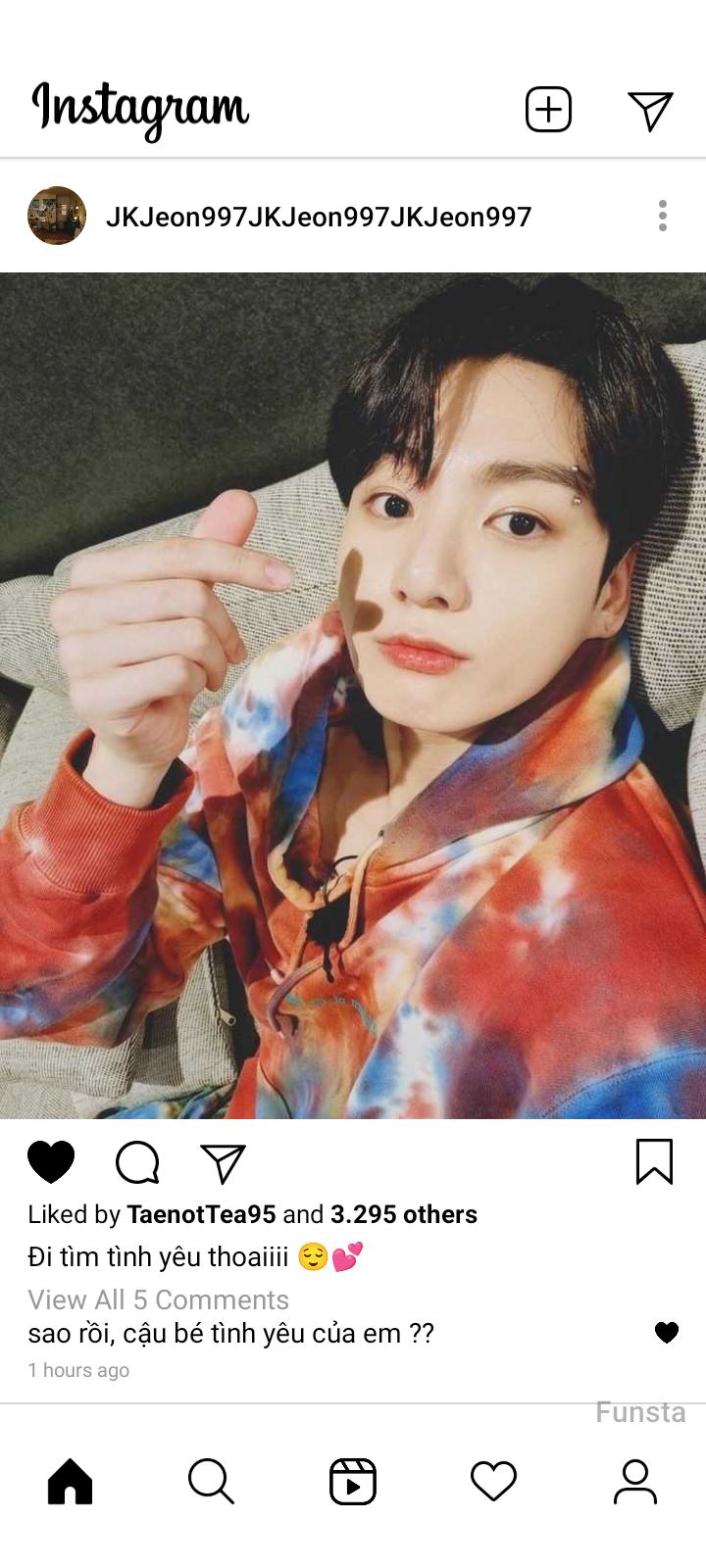Image resolution: width=706 pixels, height=1568 pixels.
Task: Comment on the post via speech bubble
Action: pos(137,1162)
